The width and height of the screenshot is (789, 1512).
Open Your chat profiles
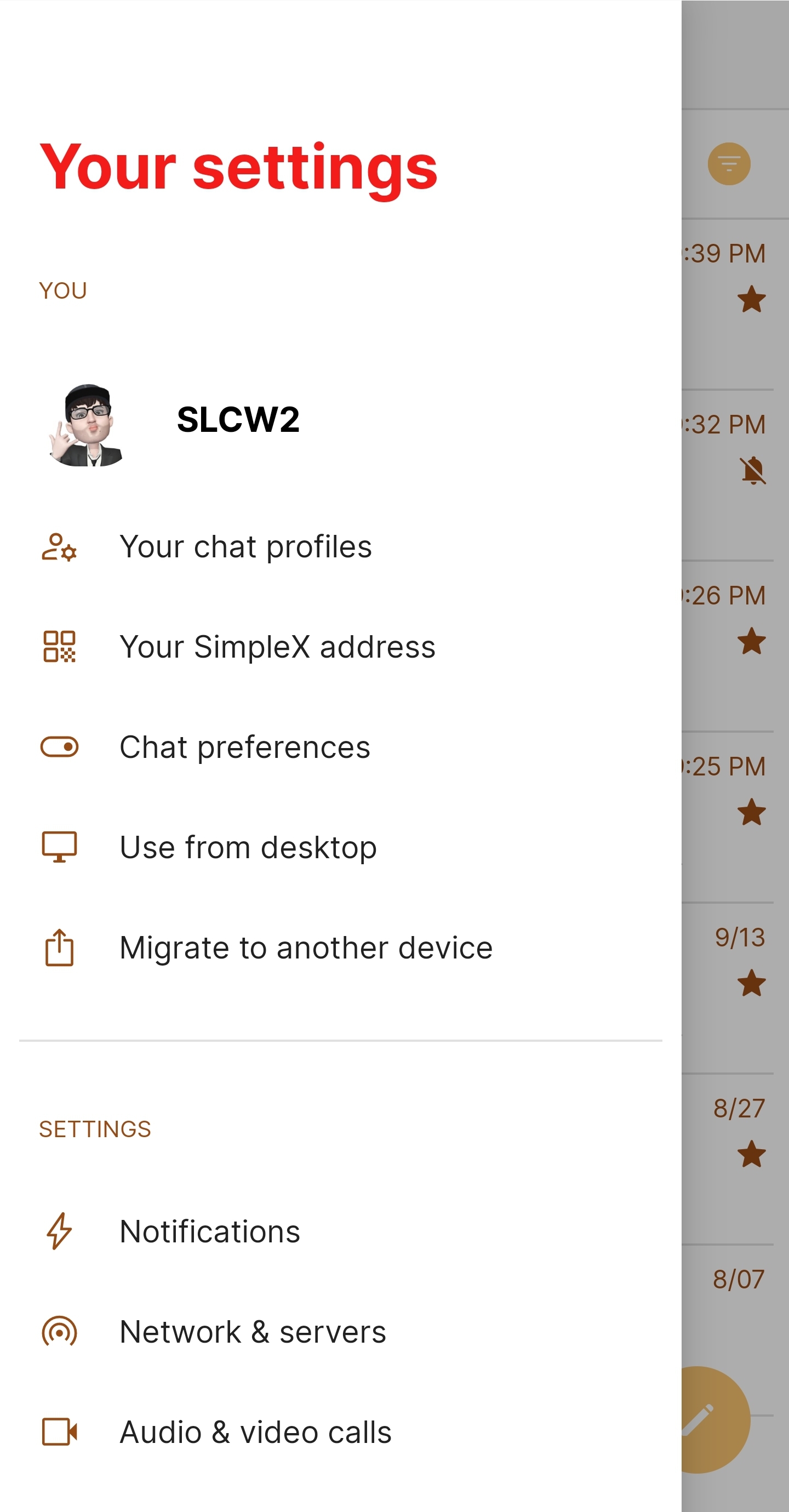245,546
